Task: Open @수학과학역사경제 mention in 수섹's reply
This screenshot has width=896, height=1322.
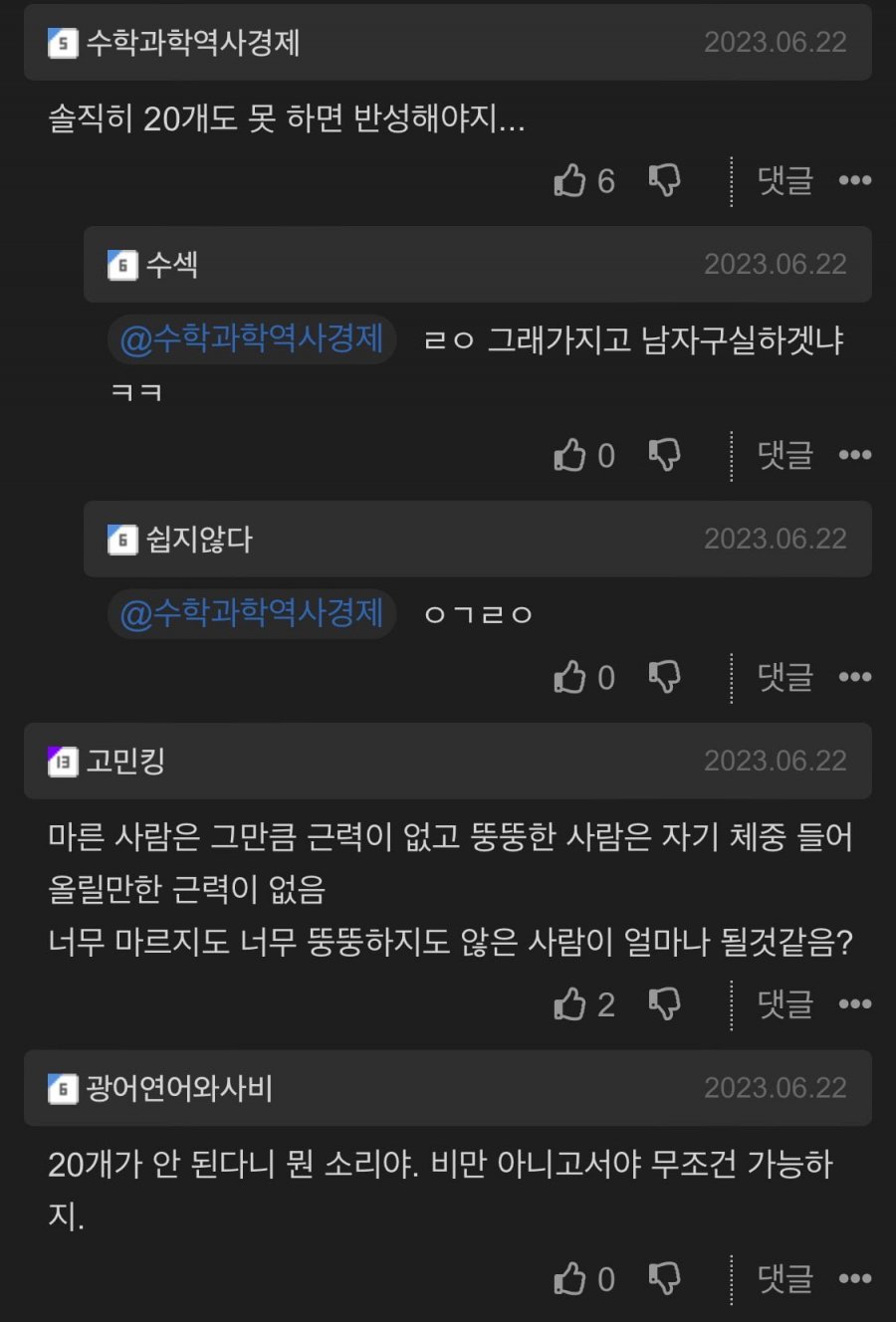Action: click(x=252, y=339)
